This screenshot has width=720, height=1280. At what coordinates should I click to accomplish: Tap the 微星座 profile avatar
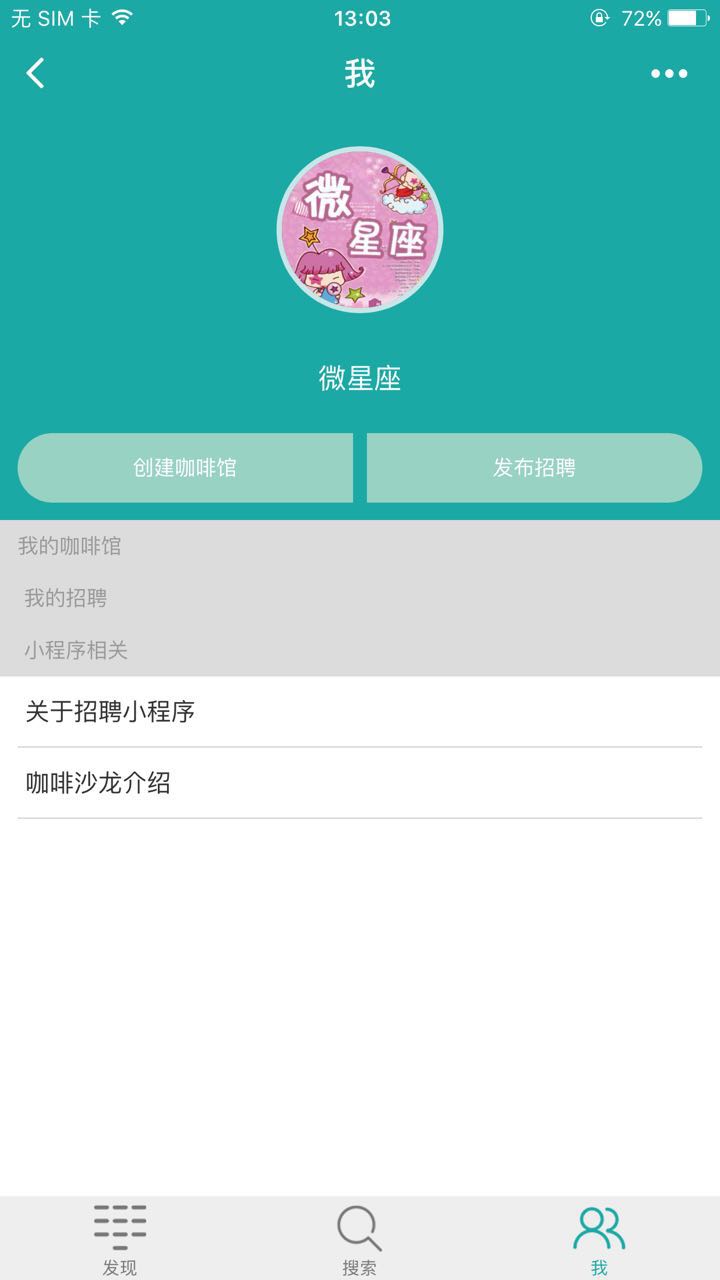(360, 230)
